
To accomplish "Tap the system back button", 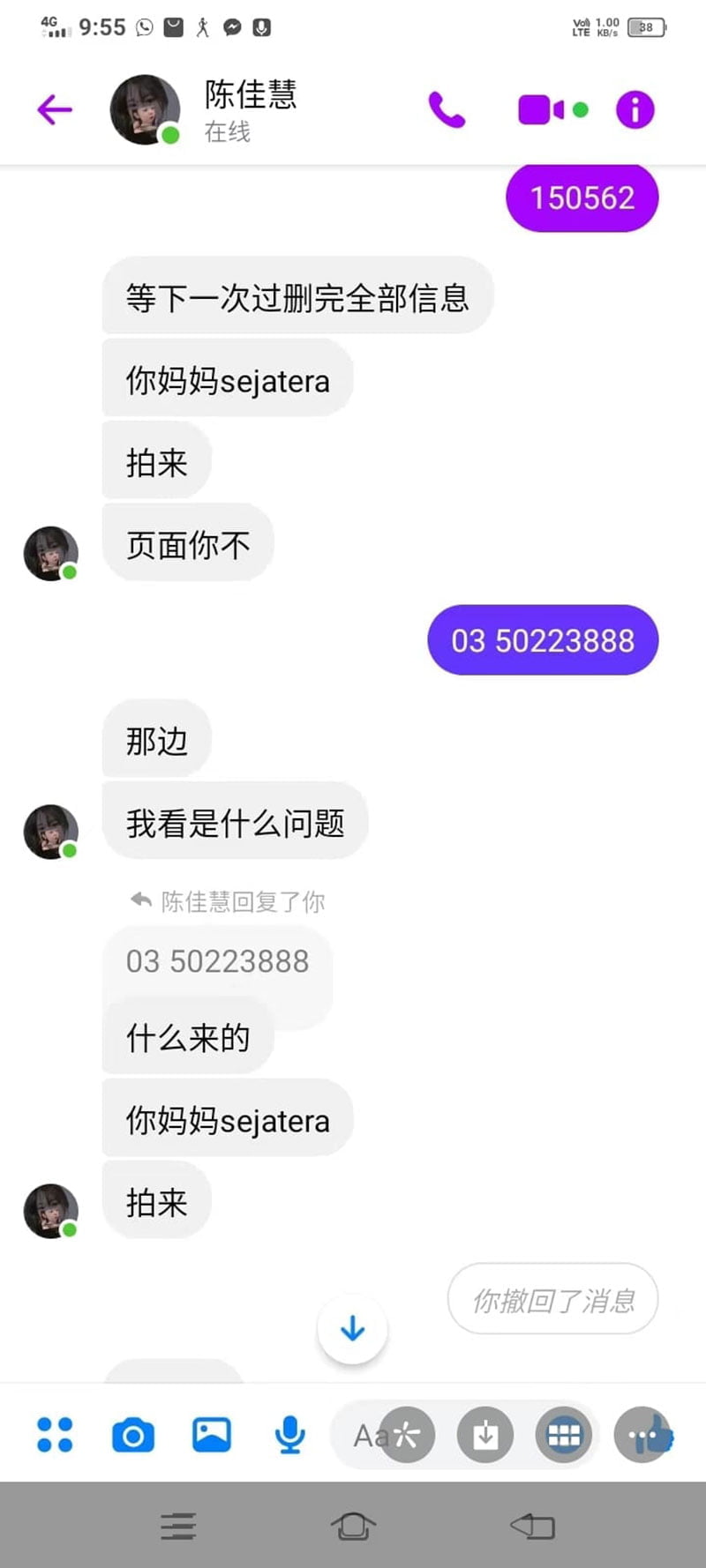I will 532,1526.
